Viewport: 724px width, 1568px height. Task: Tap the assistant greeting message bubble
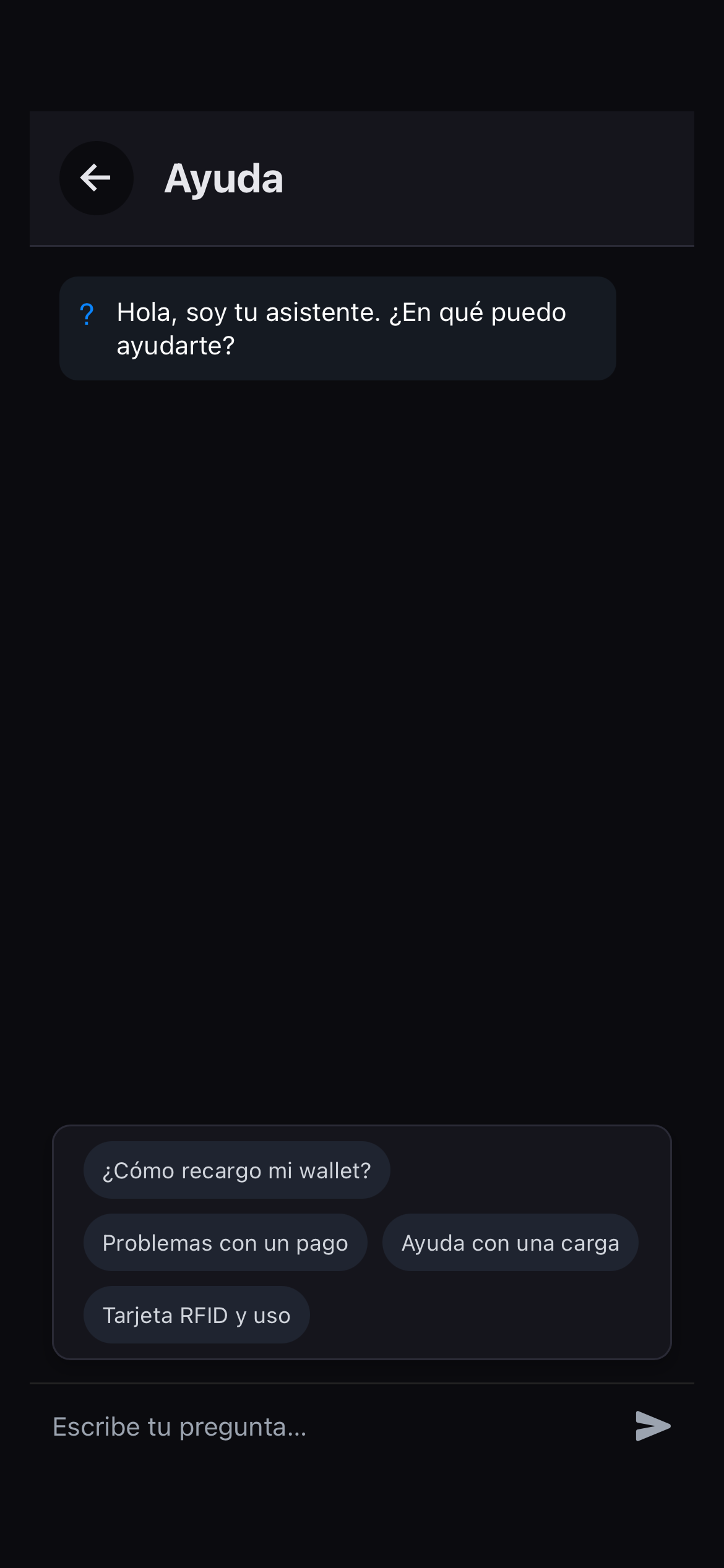[x=338, y=328]
